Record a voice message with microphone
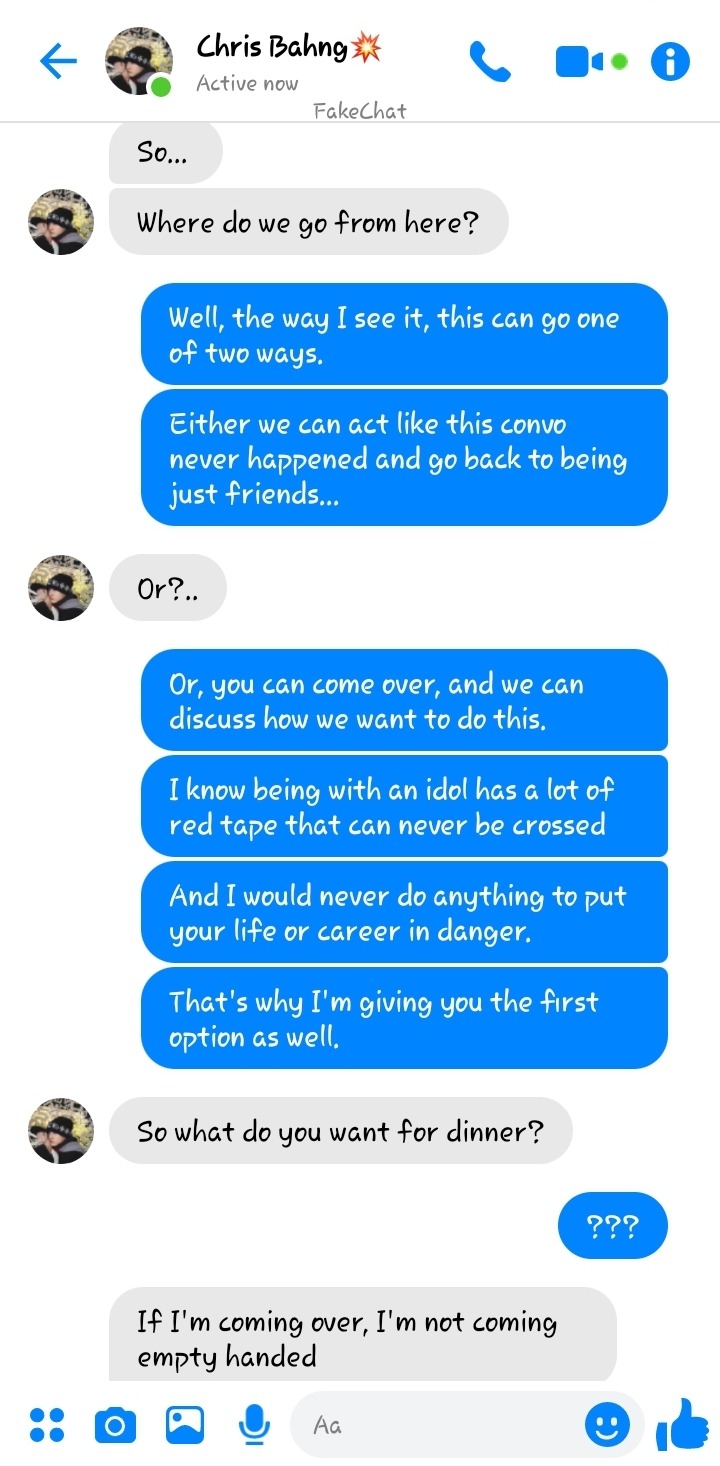This screenshot has width=720, height=1466. (x=255, y=1424)
